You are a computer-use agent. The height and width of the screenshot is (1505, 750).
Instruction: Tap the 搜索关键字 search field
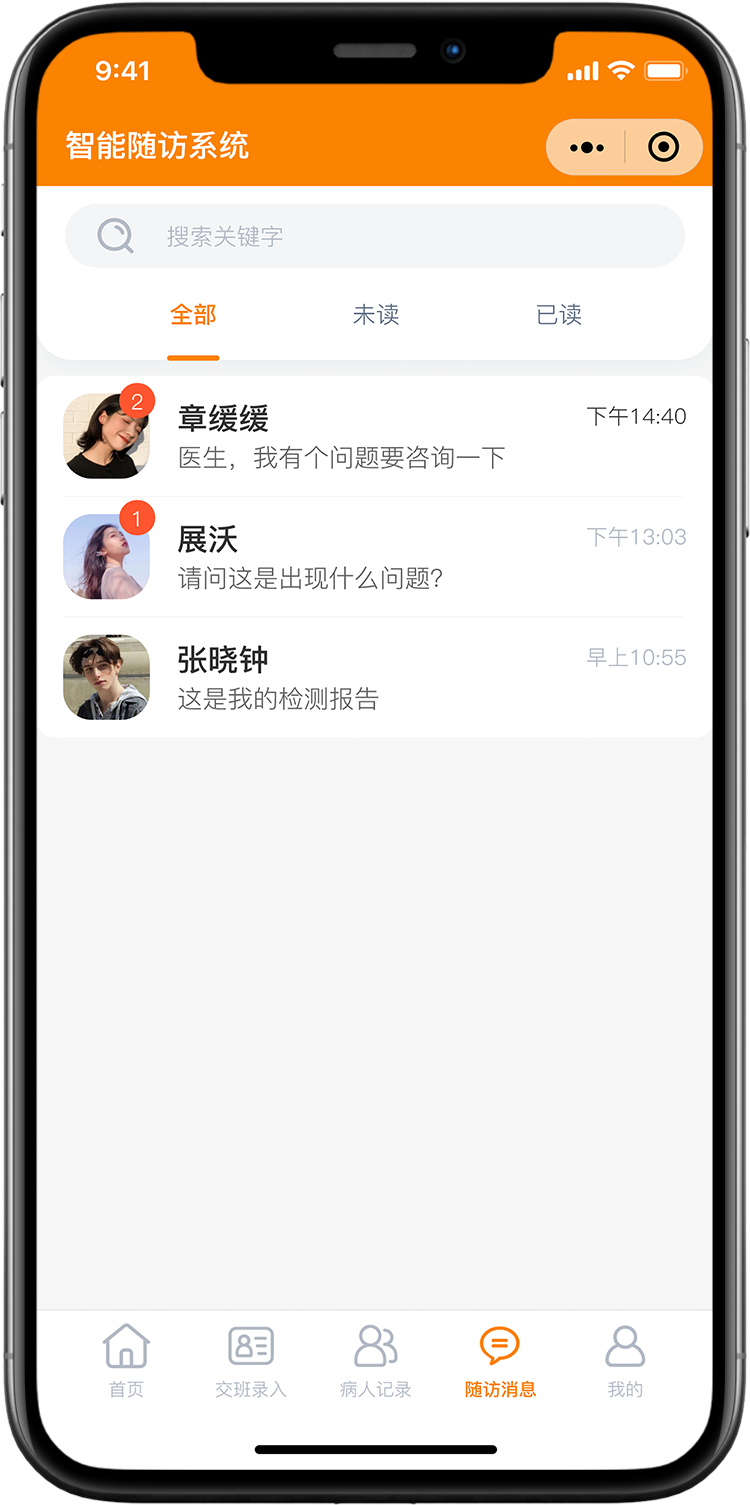pos(375,236)
